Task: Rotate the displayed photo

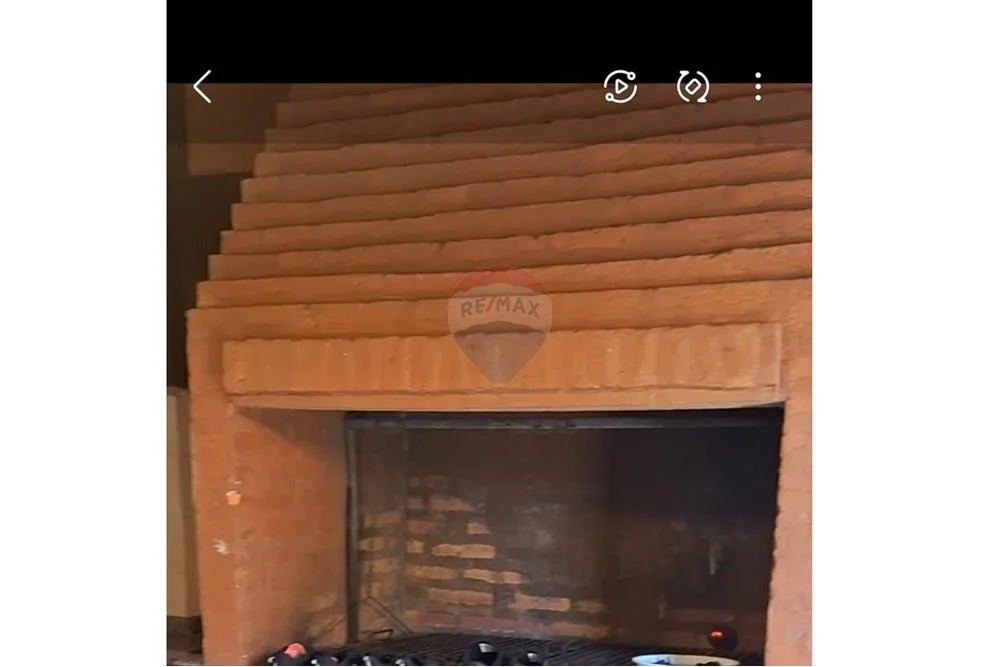Action: 692,87
